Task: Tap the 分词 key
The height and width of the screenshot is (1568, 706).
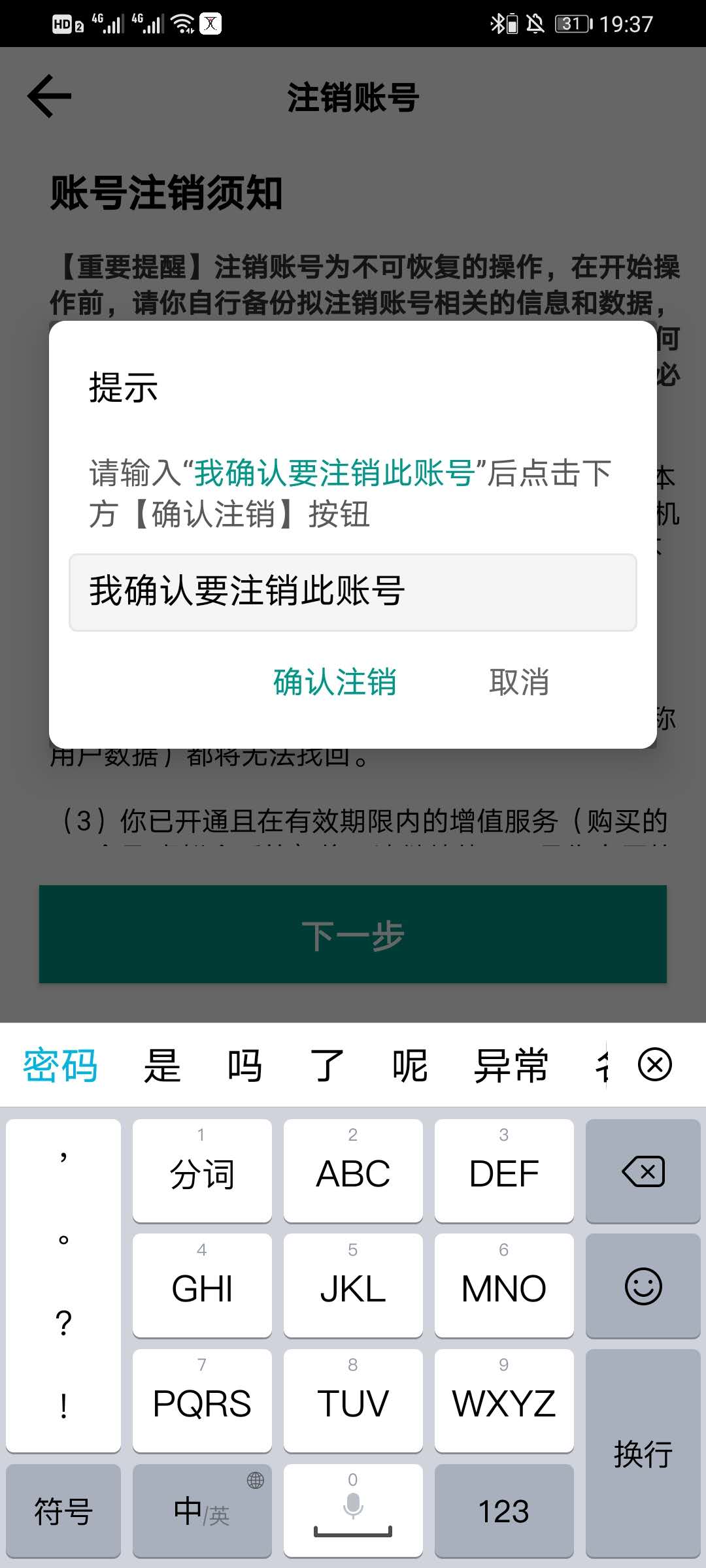Action: tap(202, 1171)
